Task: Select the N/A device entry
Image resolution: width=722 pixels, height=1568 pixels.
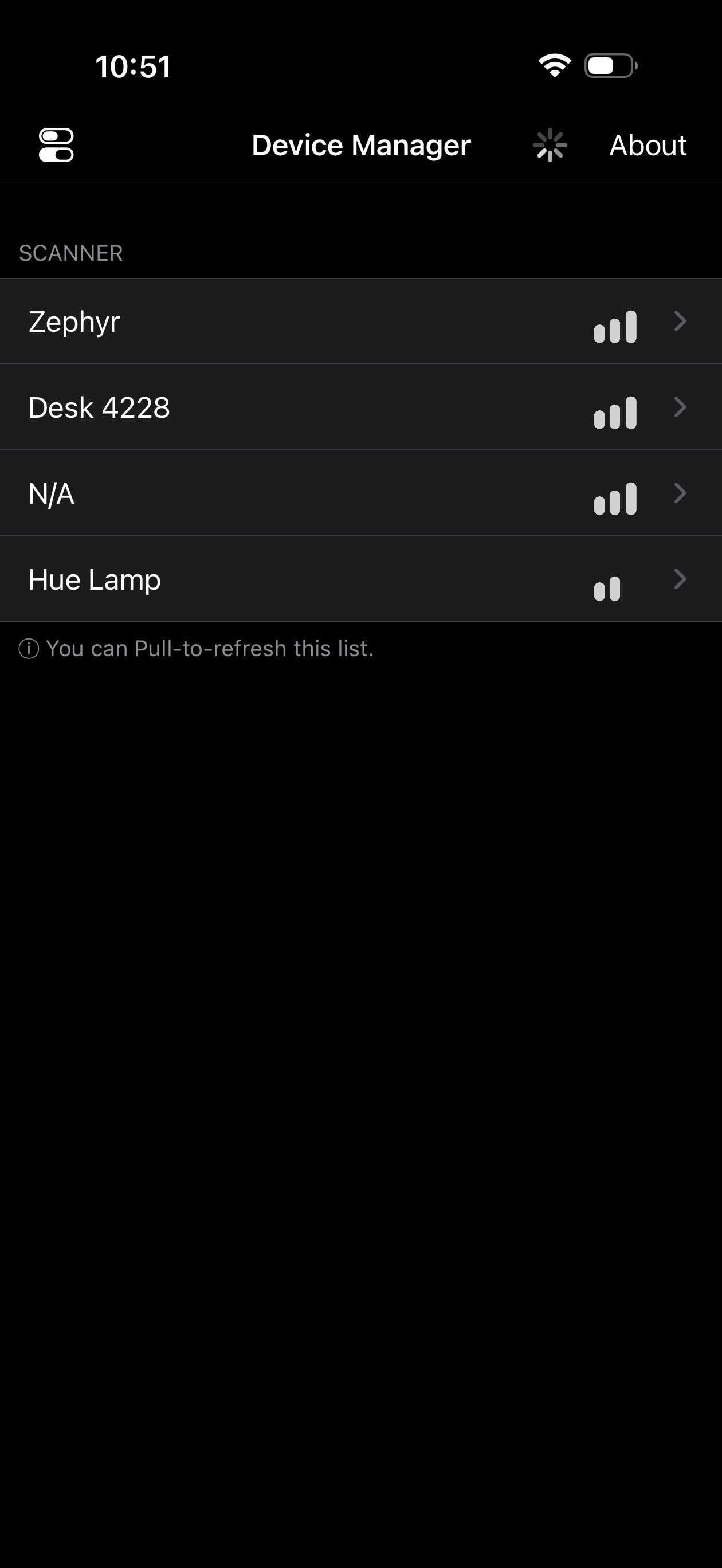Action: coord(244,493)
